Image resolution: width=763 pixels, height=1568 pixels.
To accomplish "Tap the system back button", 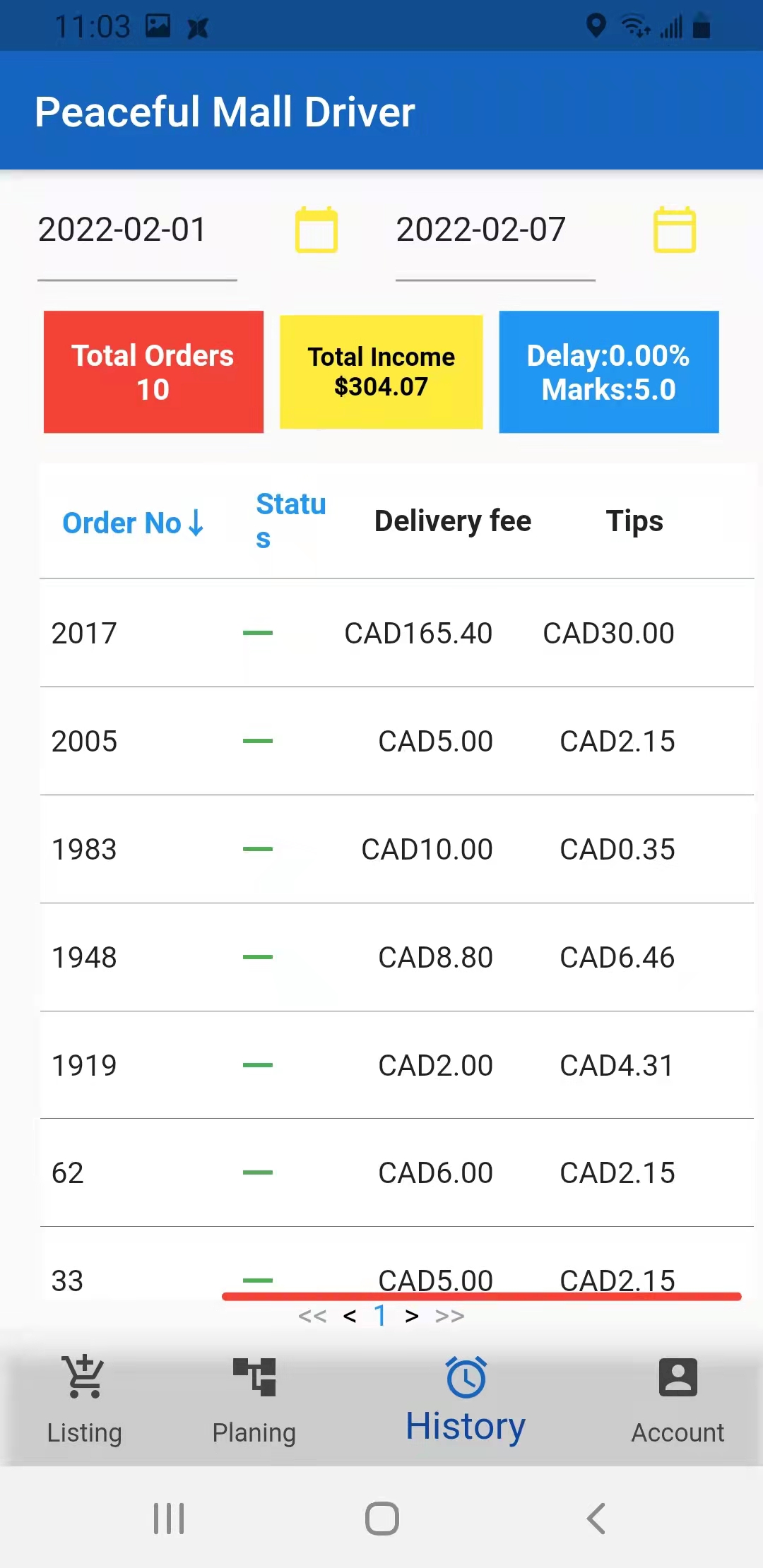I will (596, 1519).
